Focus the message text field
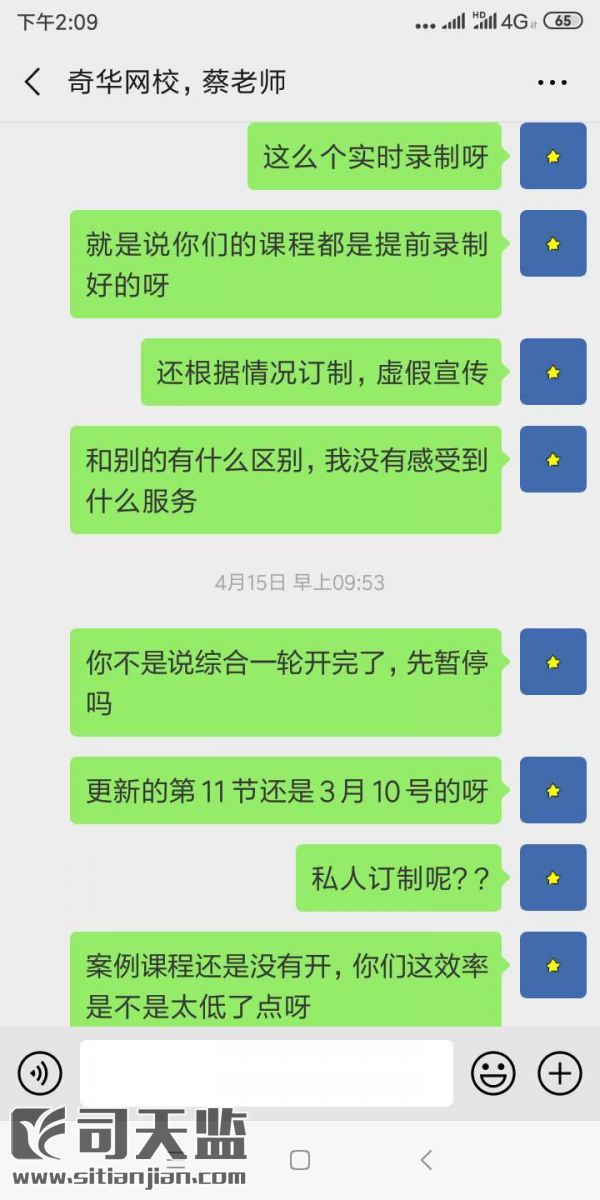The image size is (600, 1200). click(x=266, y=1073)
